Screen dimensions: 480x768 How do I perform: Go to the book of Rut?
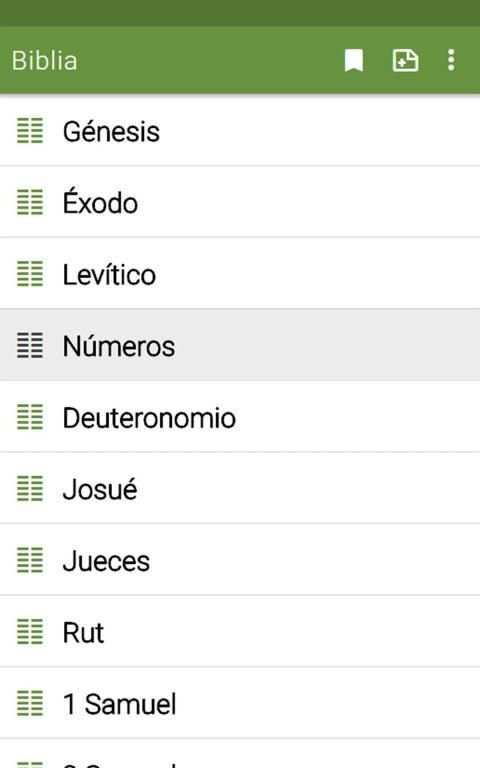coord(240,631)
